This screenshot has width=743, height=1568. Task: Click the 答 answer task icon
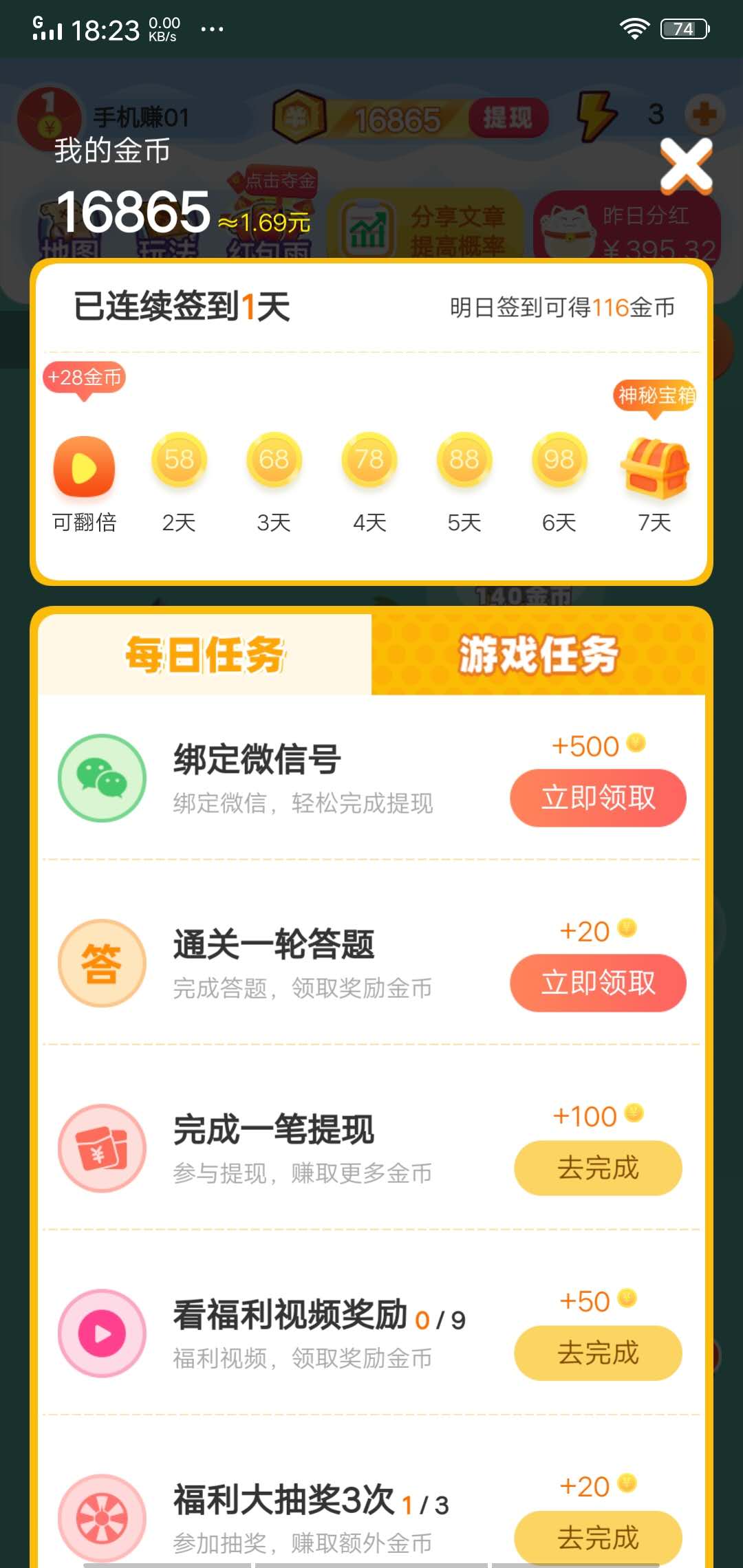102,963
